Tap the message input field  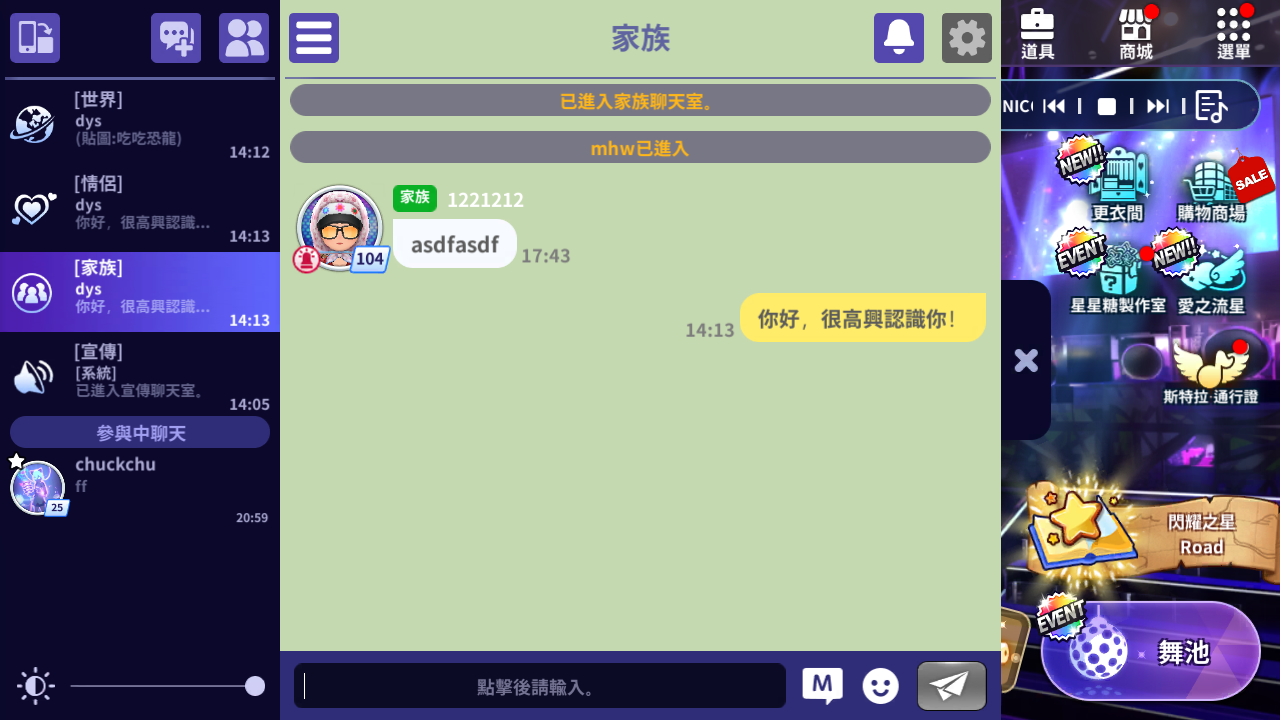(x=540, y=686)
